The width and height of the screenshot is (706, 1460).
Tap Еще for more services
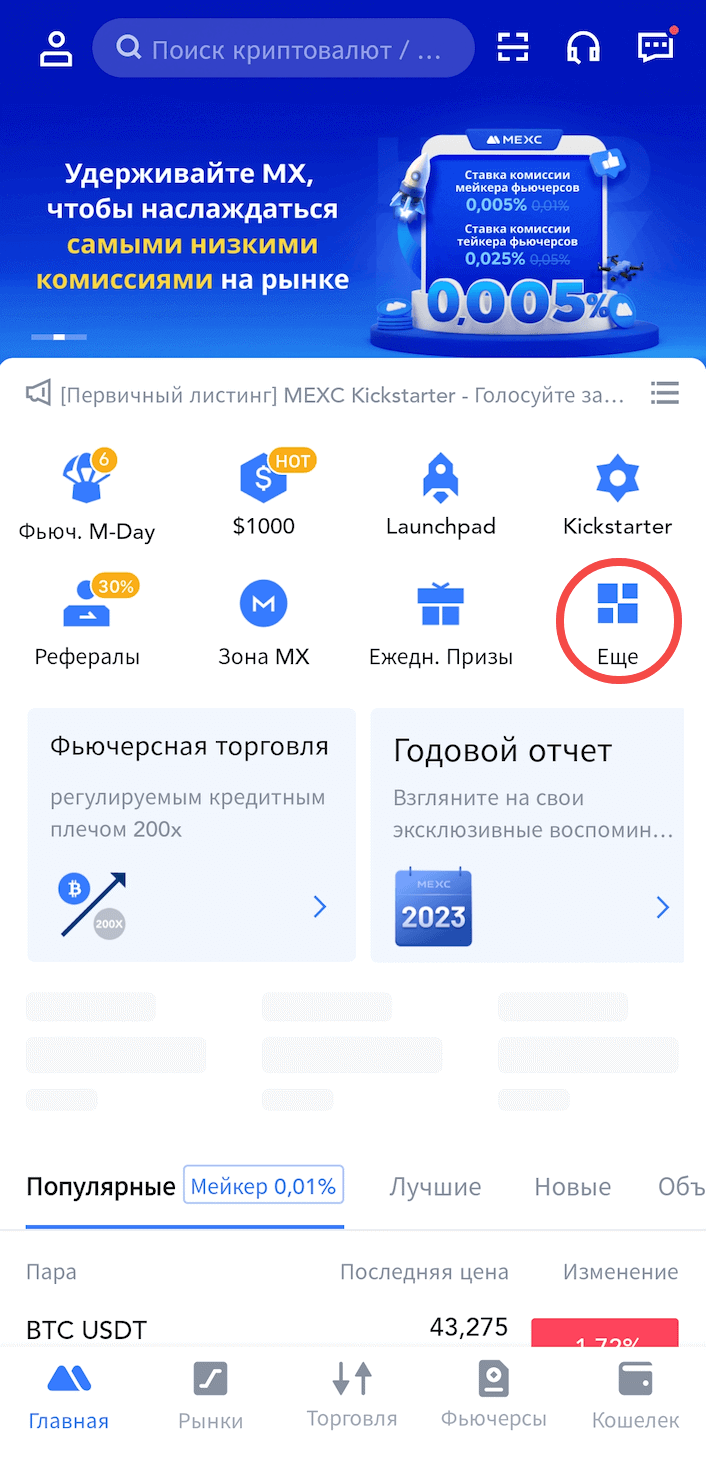coord(617,622)
